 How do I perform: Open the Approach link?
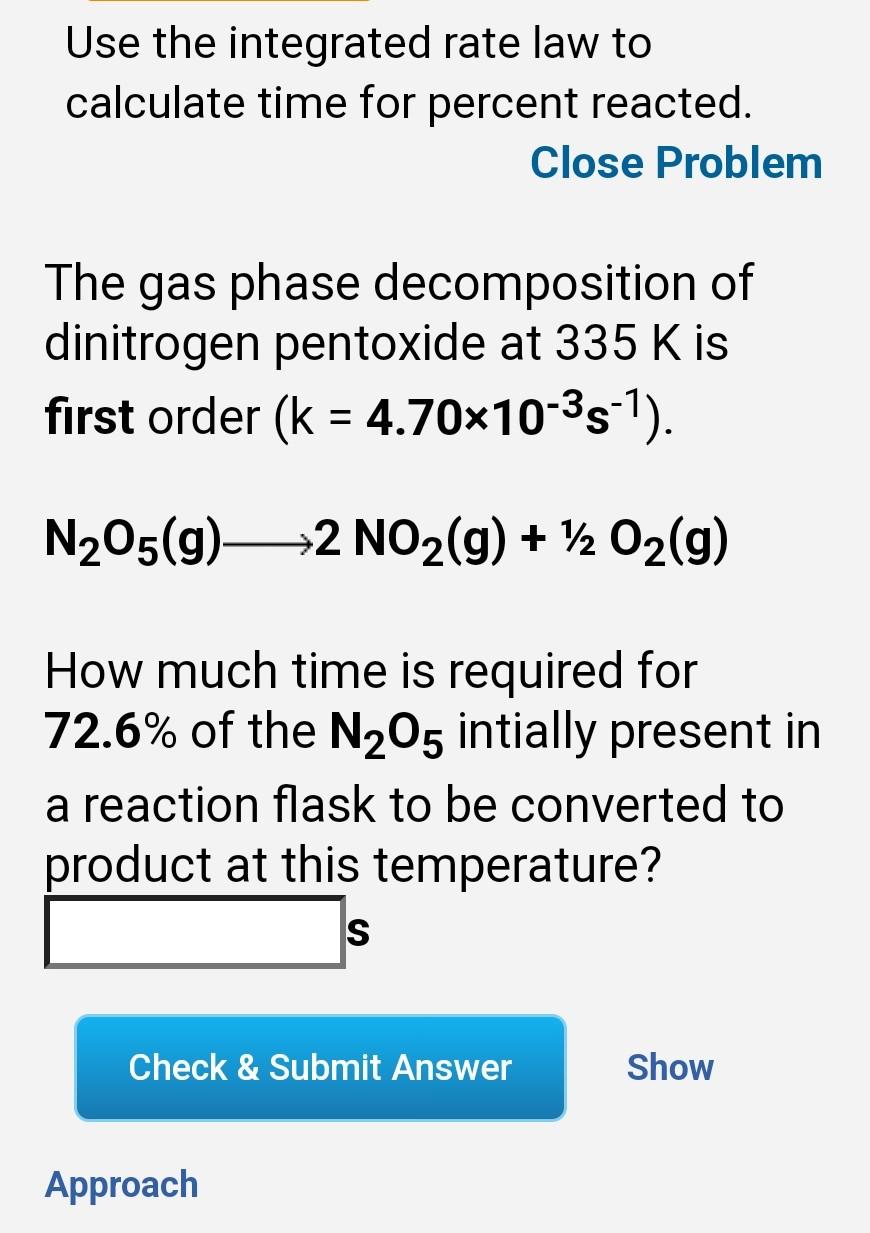[121, 1184]
